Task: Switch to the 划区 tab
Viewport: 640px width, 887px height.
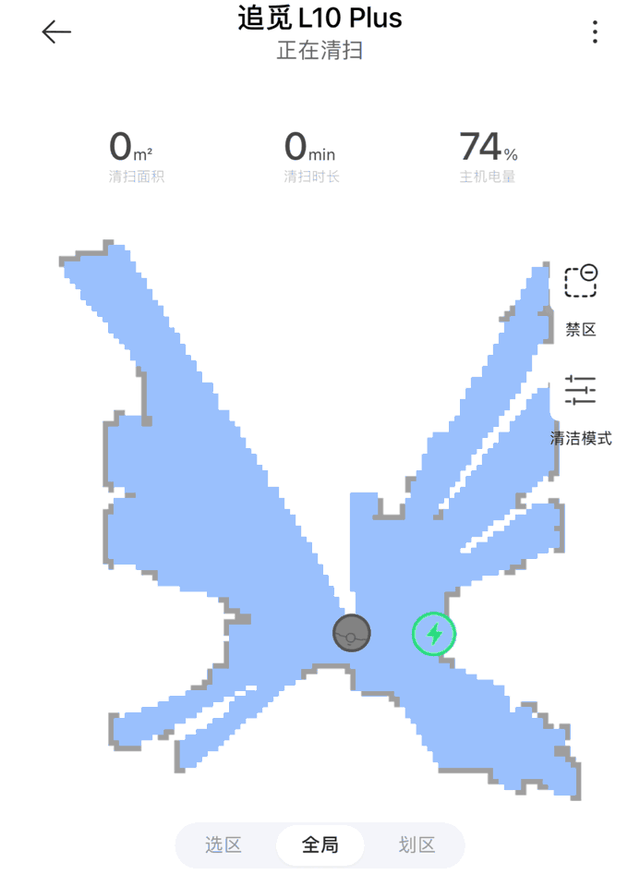Action: (416, 845)
